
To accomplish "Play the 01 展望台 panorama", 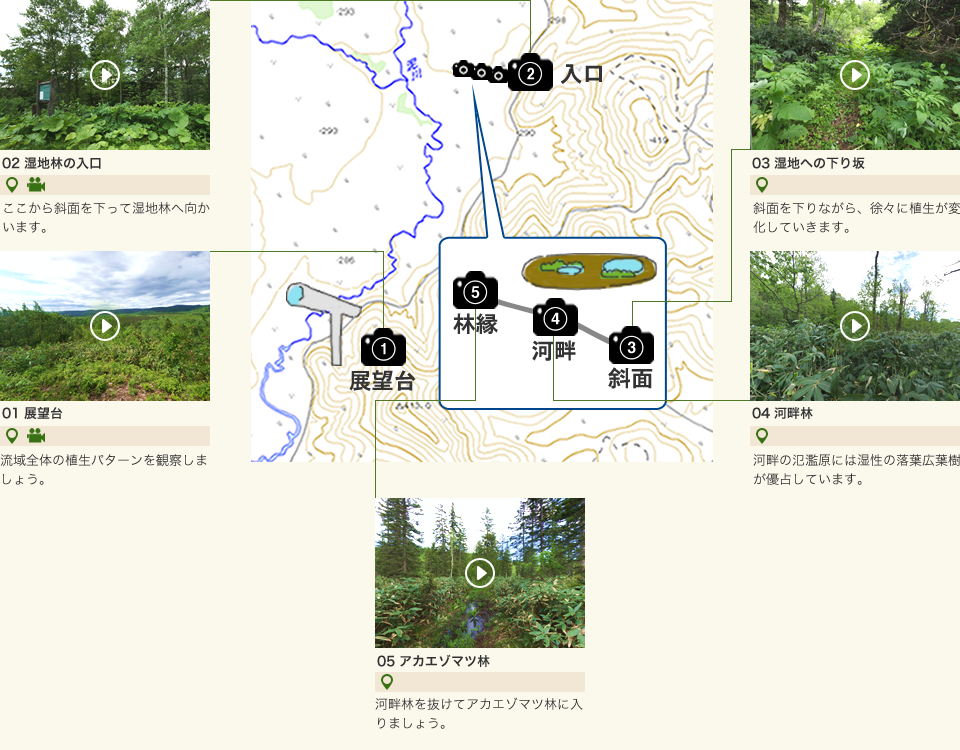I will (x=105, y=326).
